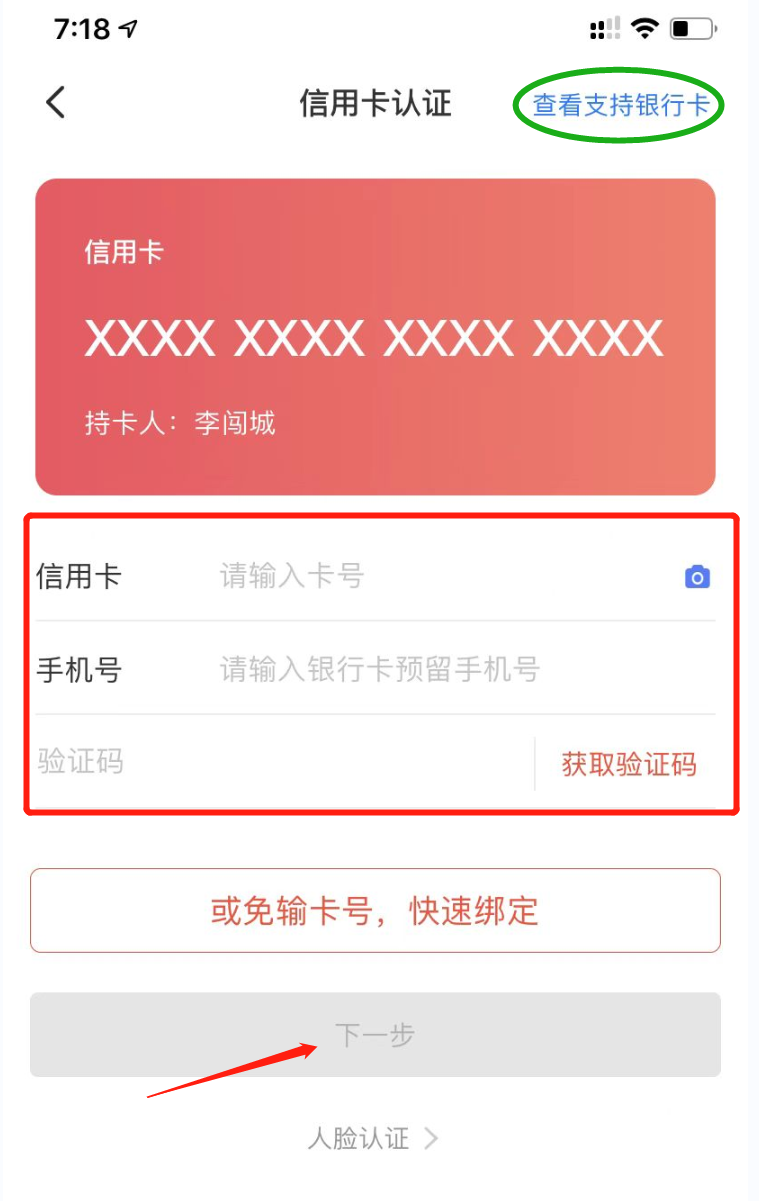The width and height of the screenshot is (759, 1201).
Task: Tap the 下一步 button
Action: pyautogui.click(x=375, y=1035)
